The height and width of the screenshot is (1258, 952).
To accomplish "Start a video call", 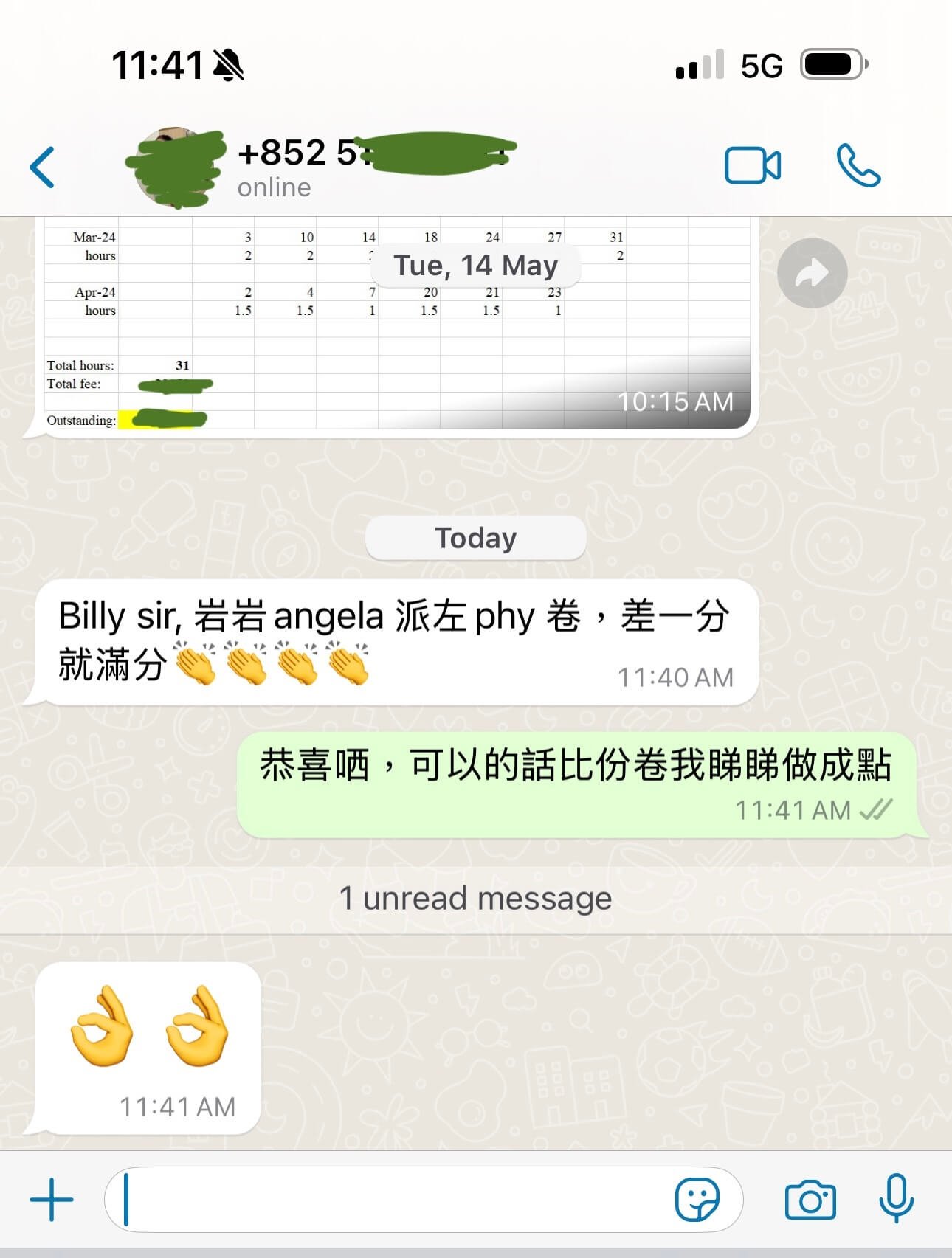I will [x=753, y=165].
